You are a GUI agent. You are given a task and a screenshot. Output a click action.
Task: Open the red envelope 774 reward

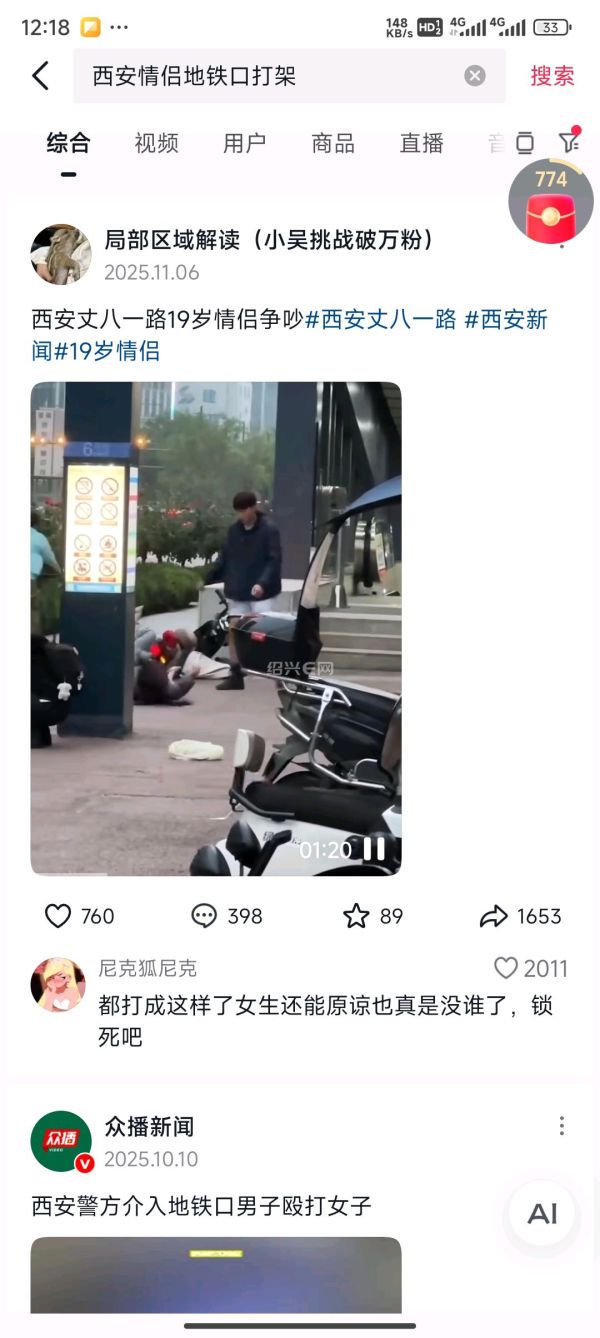[551, 203]
